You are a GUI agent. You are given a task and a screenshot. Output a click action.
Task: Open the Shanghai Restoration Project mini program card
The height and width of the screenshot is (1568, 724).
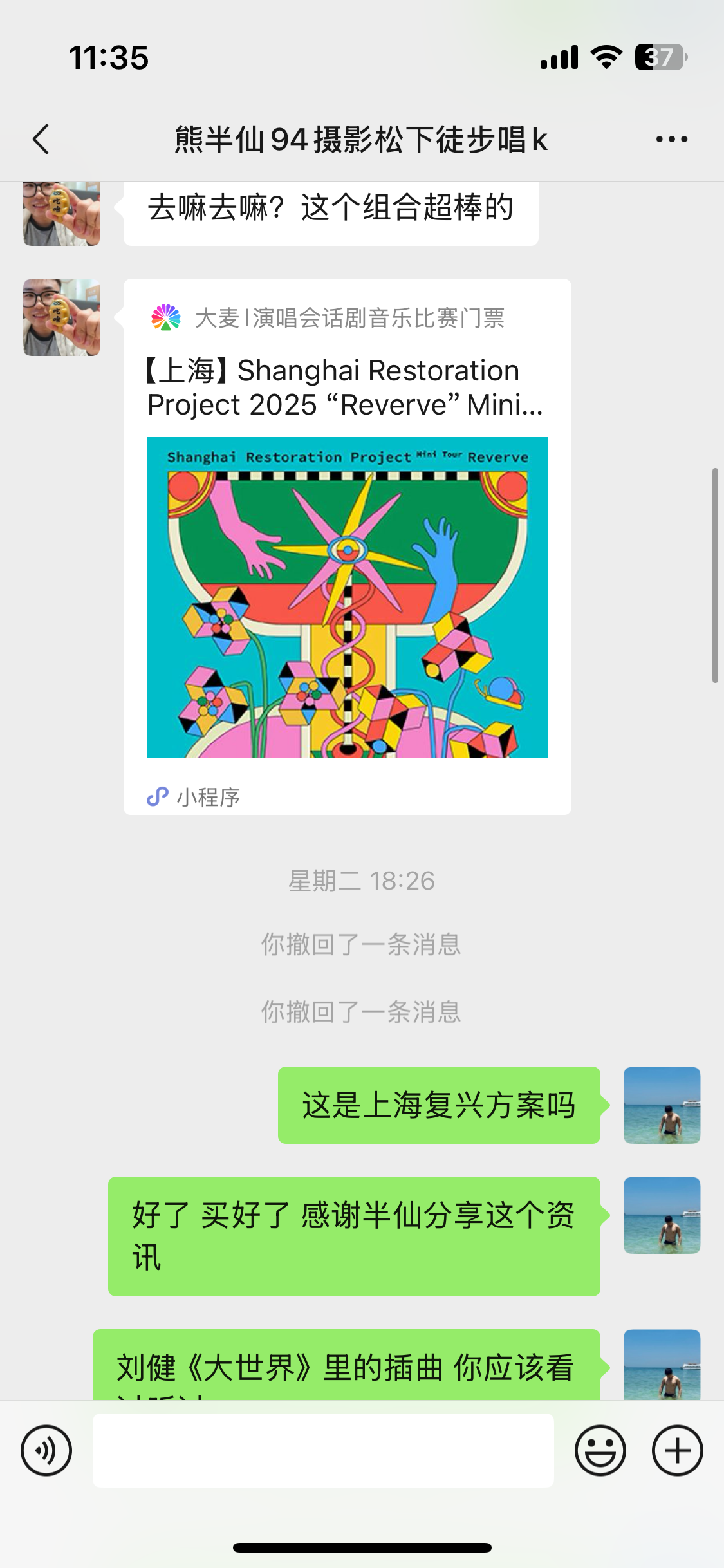(x=348, y=546)
